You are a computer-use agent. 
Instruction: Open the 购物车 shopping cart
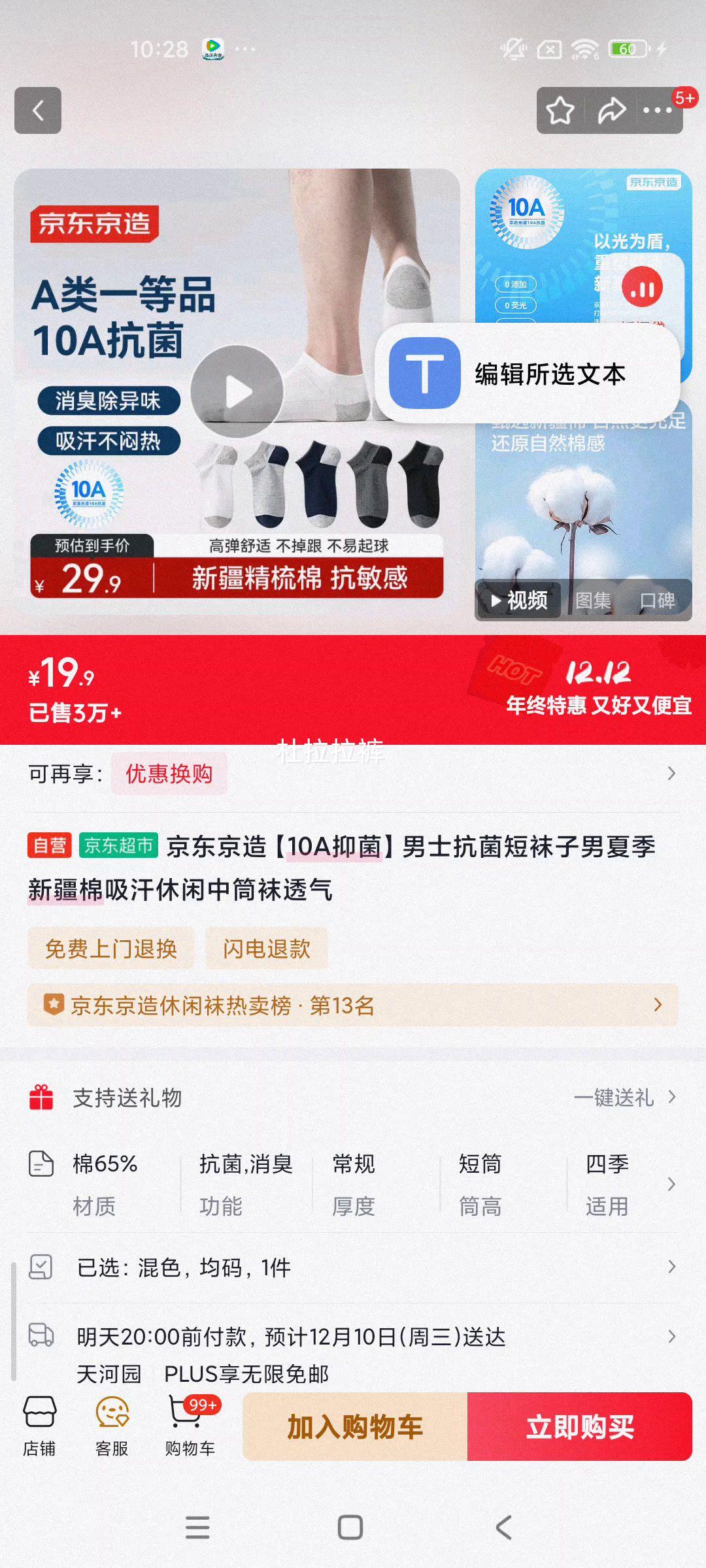tap(190, 1426)
